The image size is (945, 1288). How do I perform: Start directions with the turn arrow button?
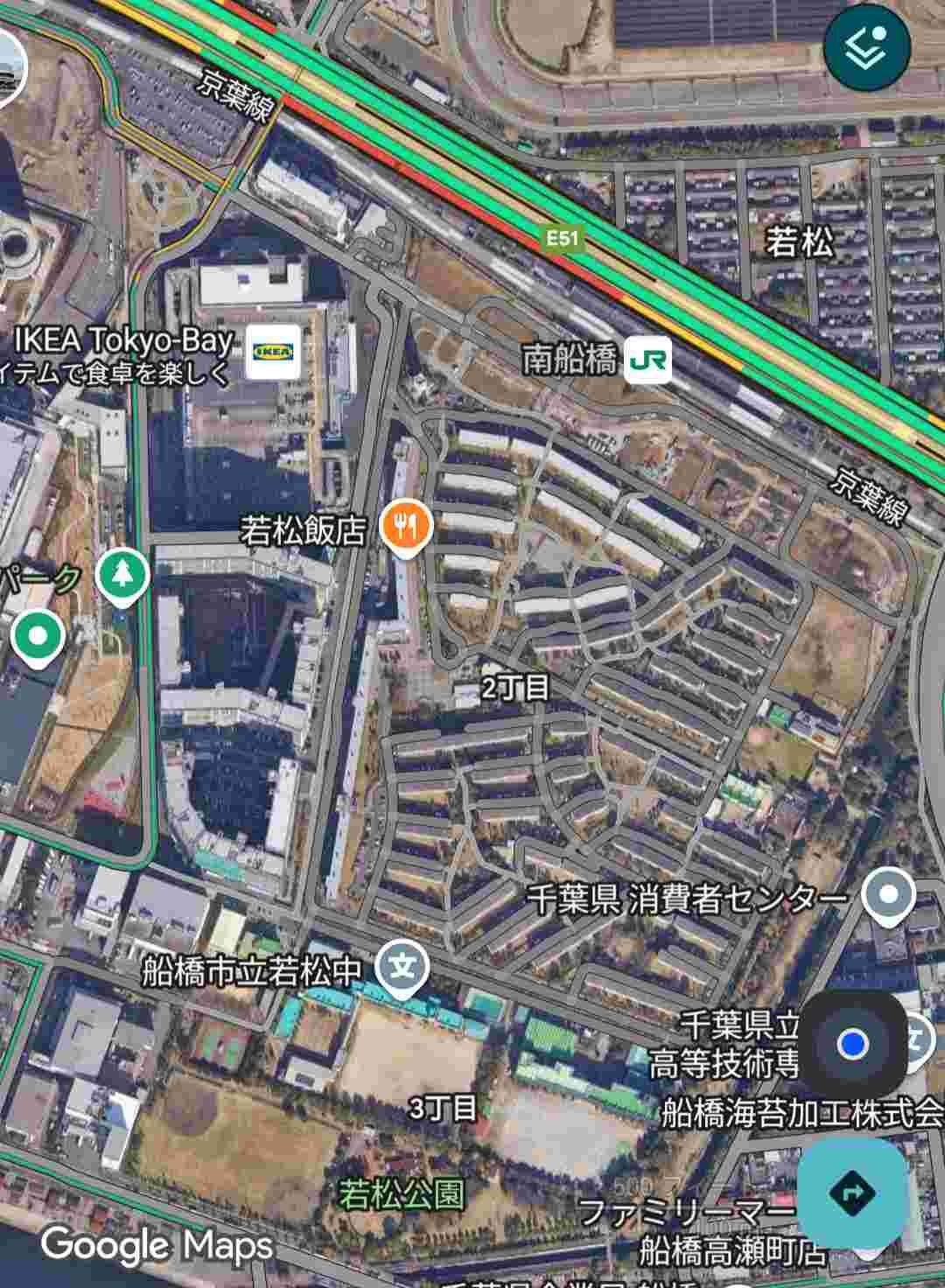coord(851,1192)
